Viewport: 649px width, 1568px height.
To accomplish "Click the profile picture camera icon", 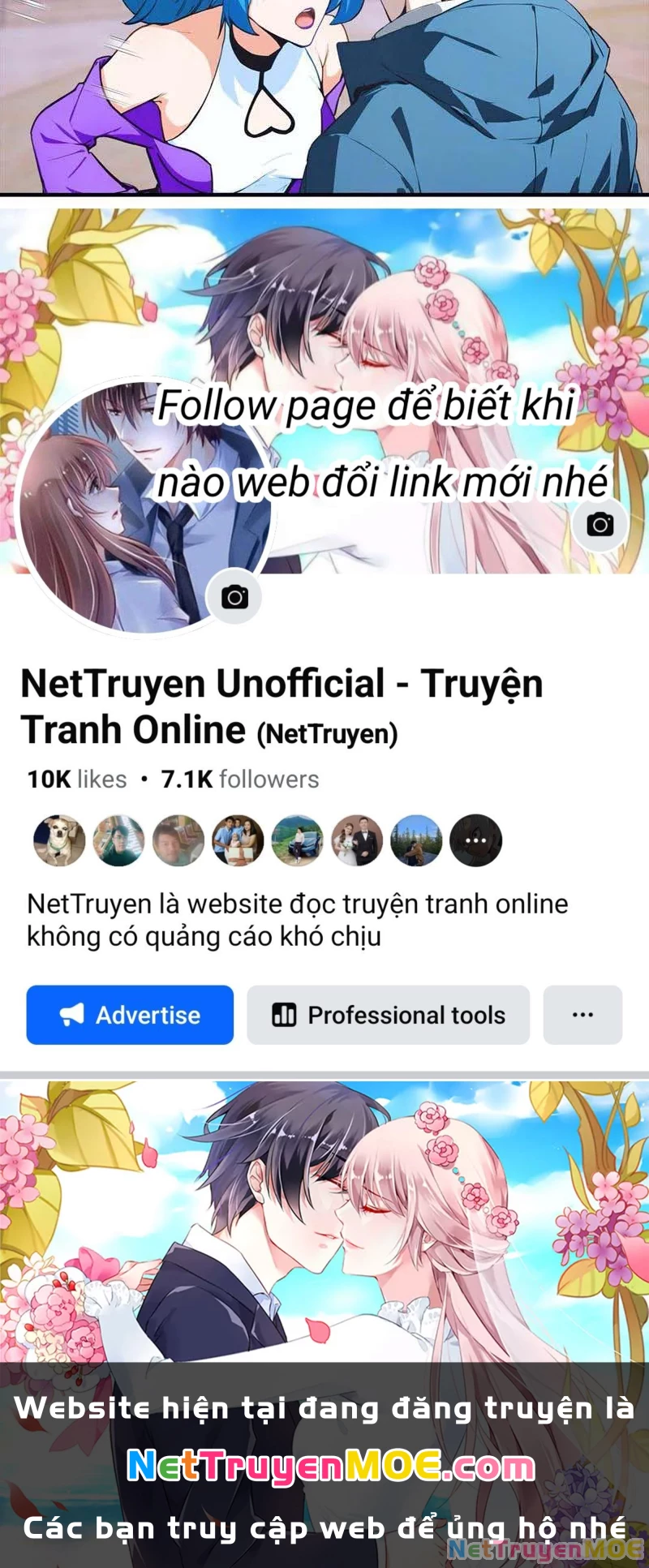I will pyautogui.click(x=233, y=598).
